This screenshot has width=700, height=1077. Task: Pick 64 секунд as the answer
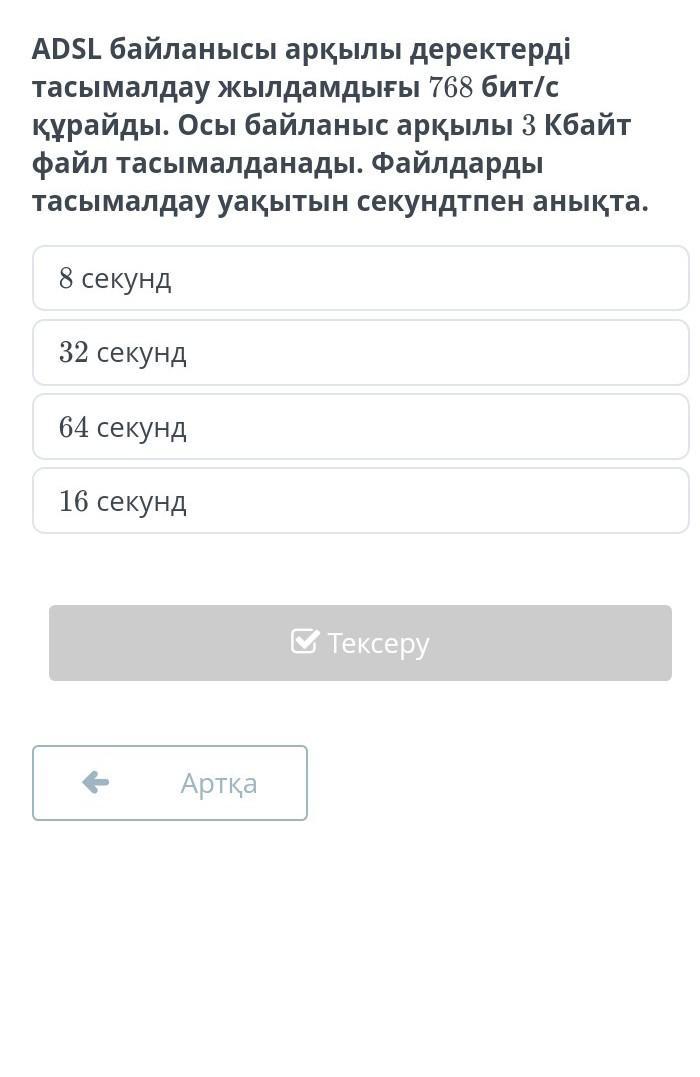click(x=360, y=427)
